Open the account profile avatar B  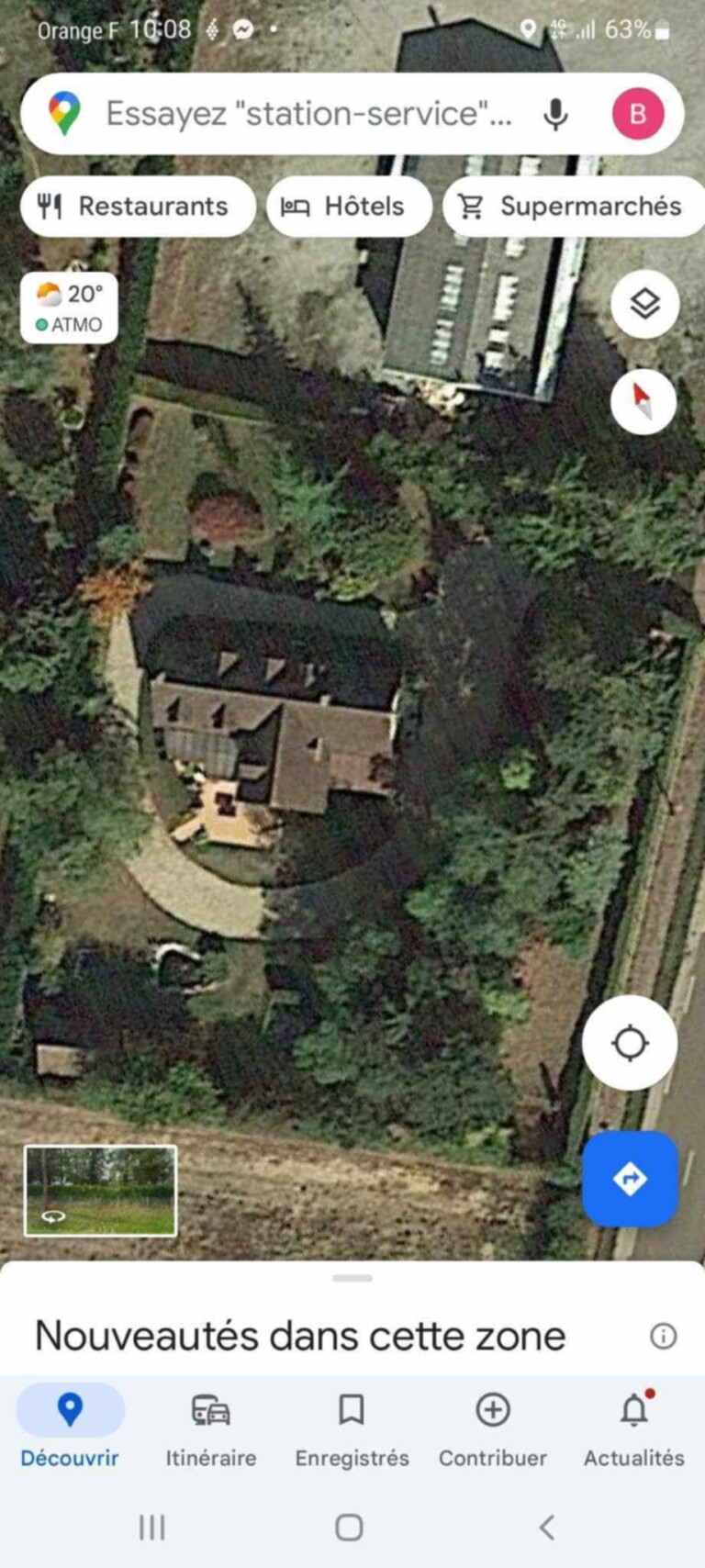(637, 115)
